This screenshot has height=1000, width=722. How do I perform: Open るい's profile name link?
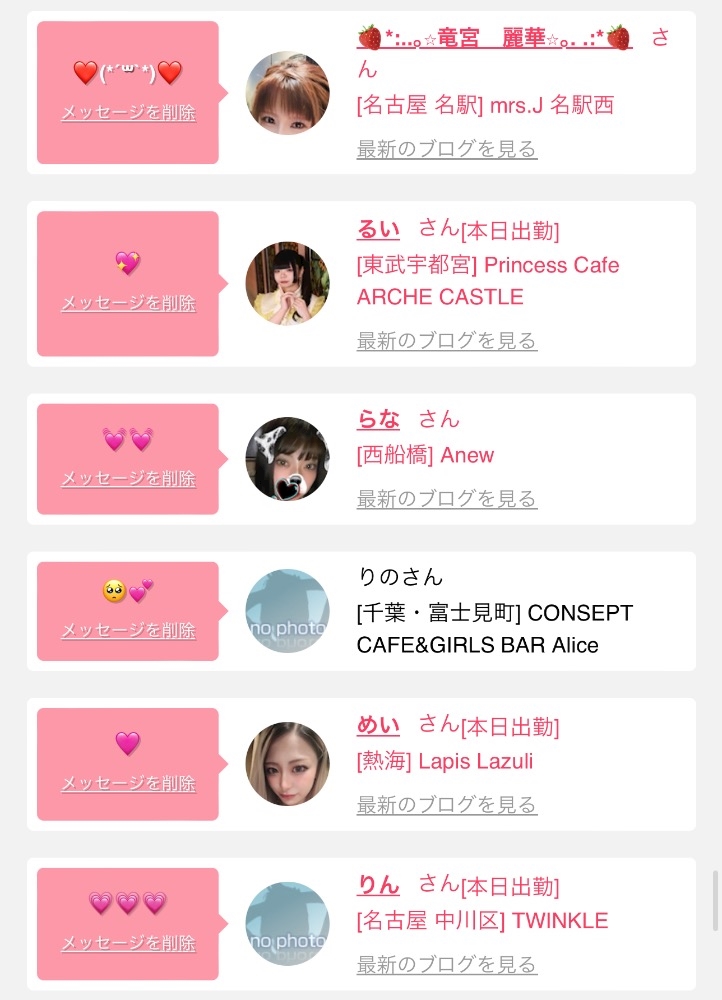pos(378,228)
